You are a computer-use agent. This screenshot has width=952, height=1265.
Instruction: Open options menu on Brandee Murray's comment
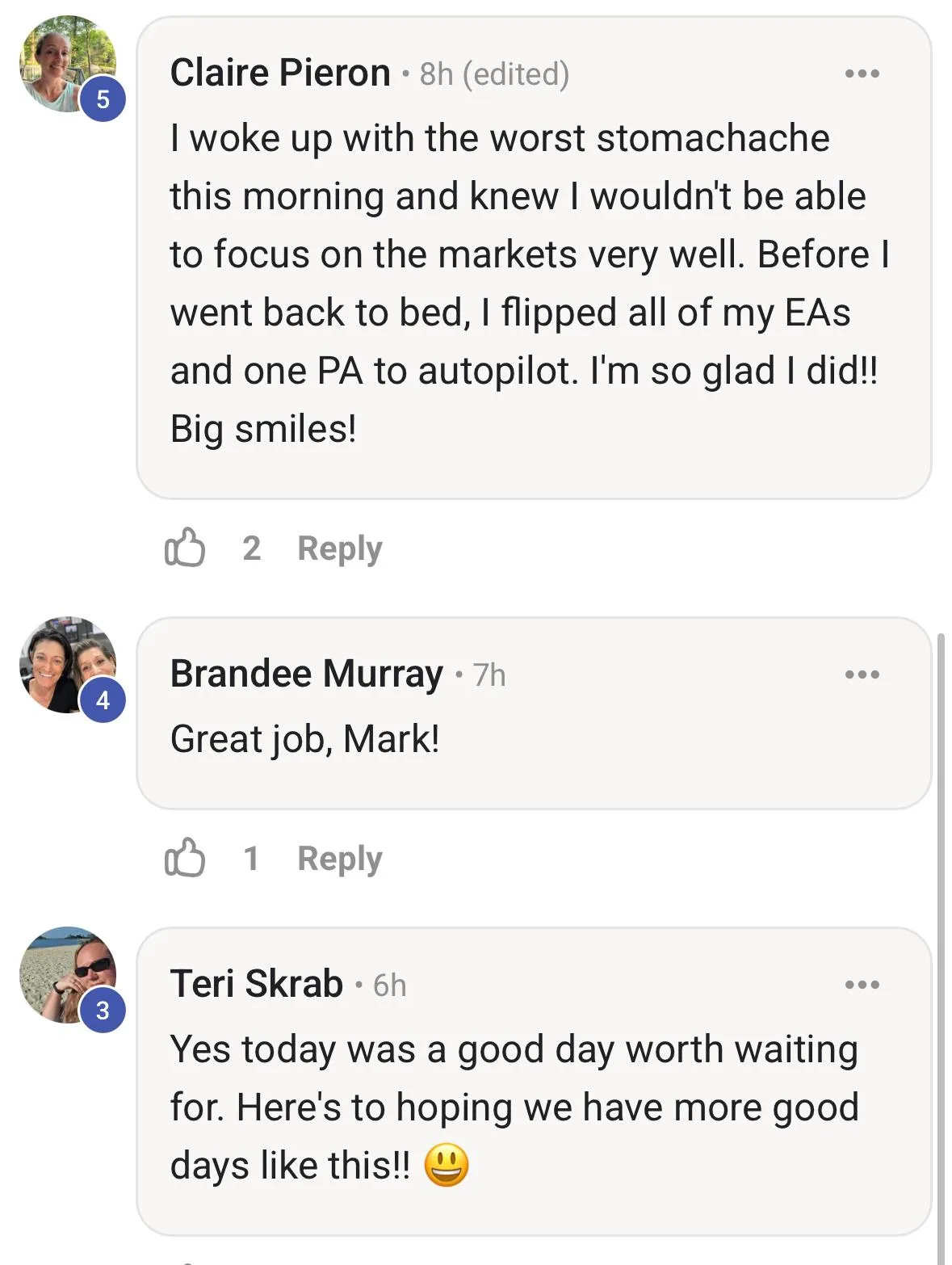[862, 675]
